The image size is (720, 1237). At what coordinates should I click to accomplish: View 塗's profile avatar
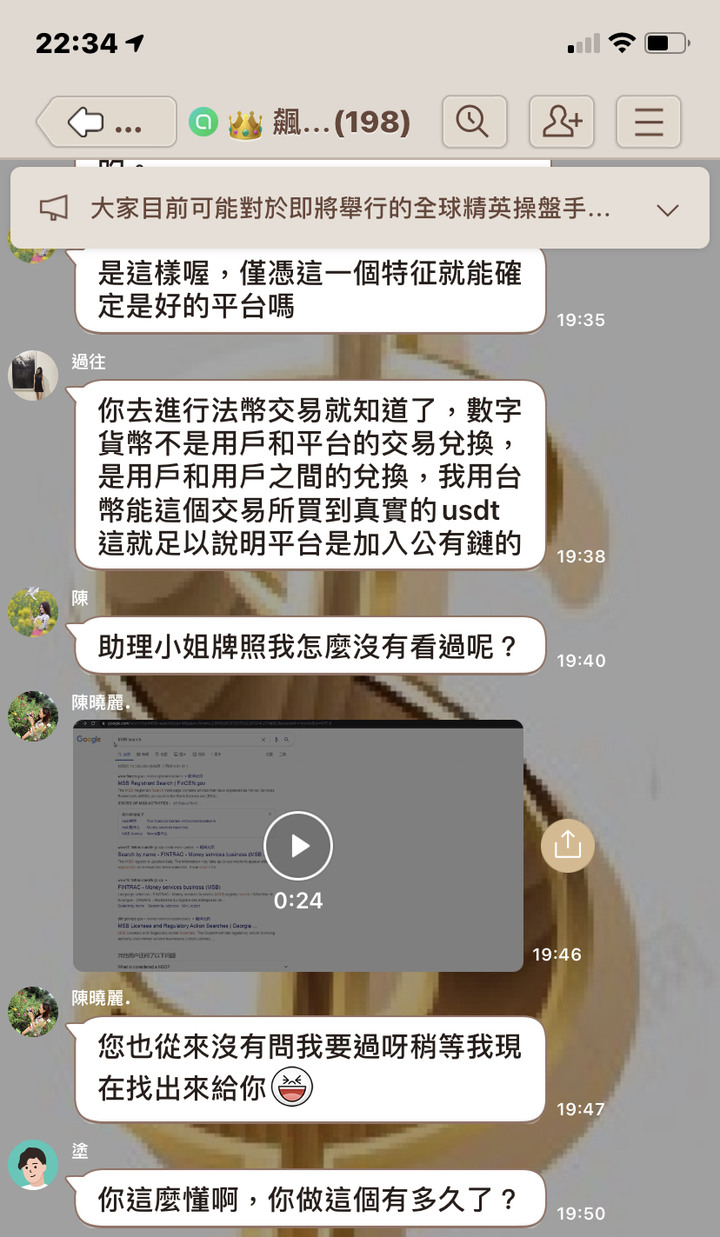[x=33, y=1165]
